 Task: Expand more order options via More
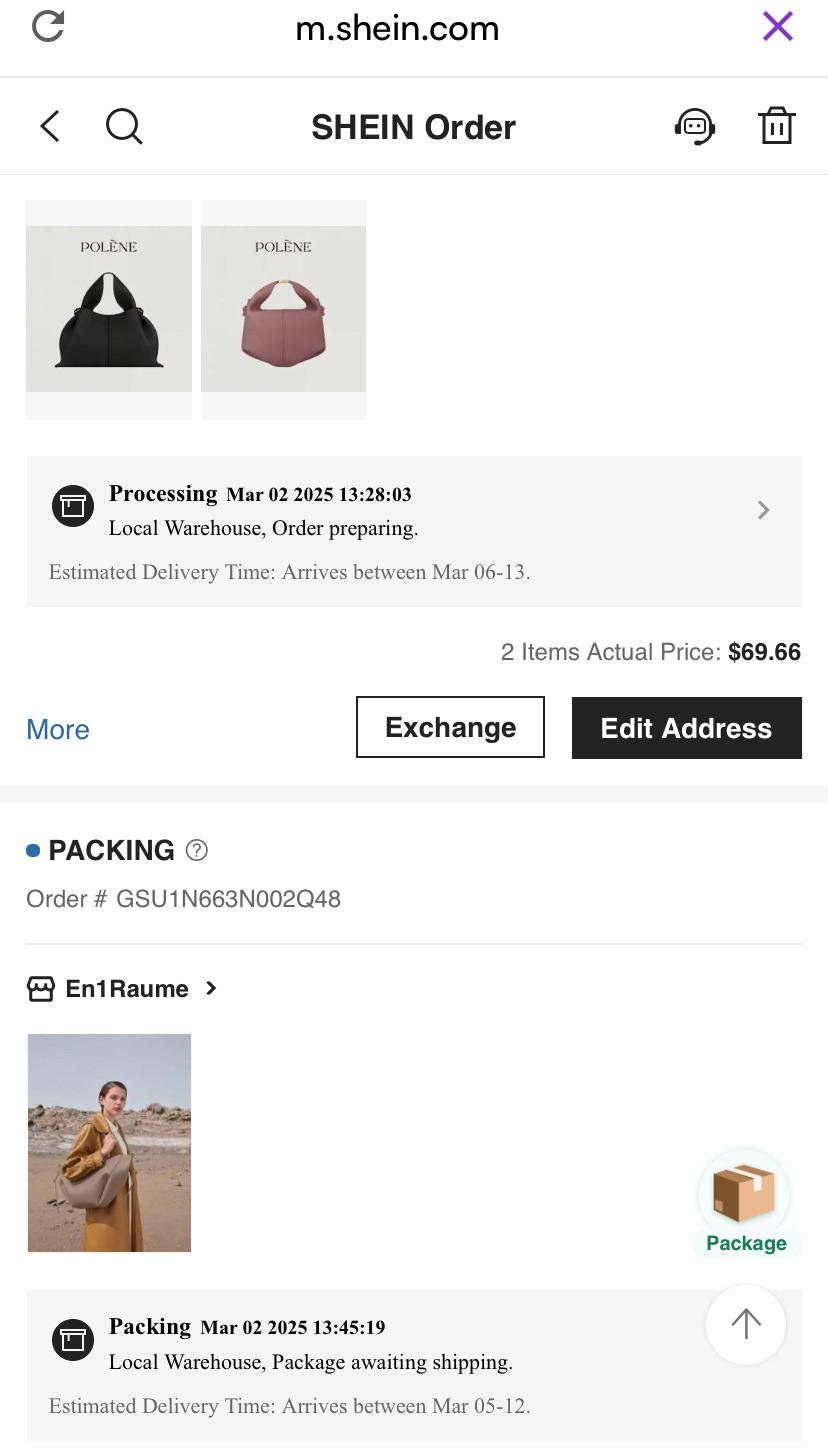(x=57, y=729)
